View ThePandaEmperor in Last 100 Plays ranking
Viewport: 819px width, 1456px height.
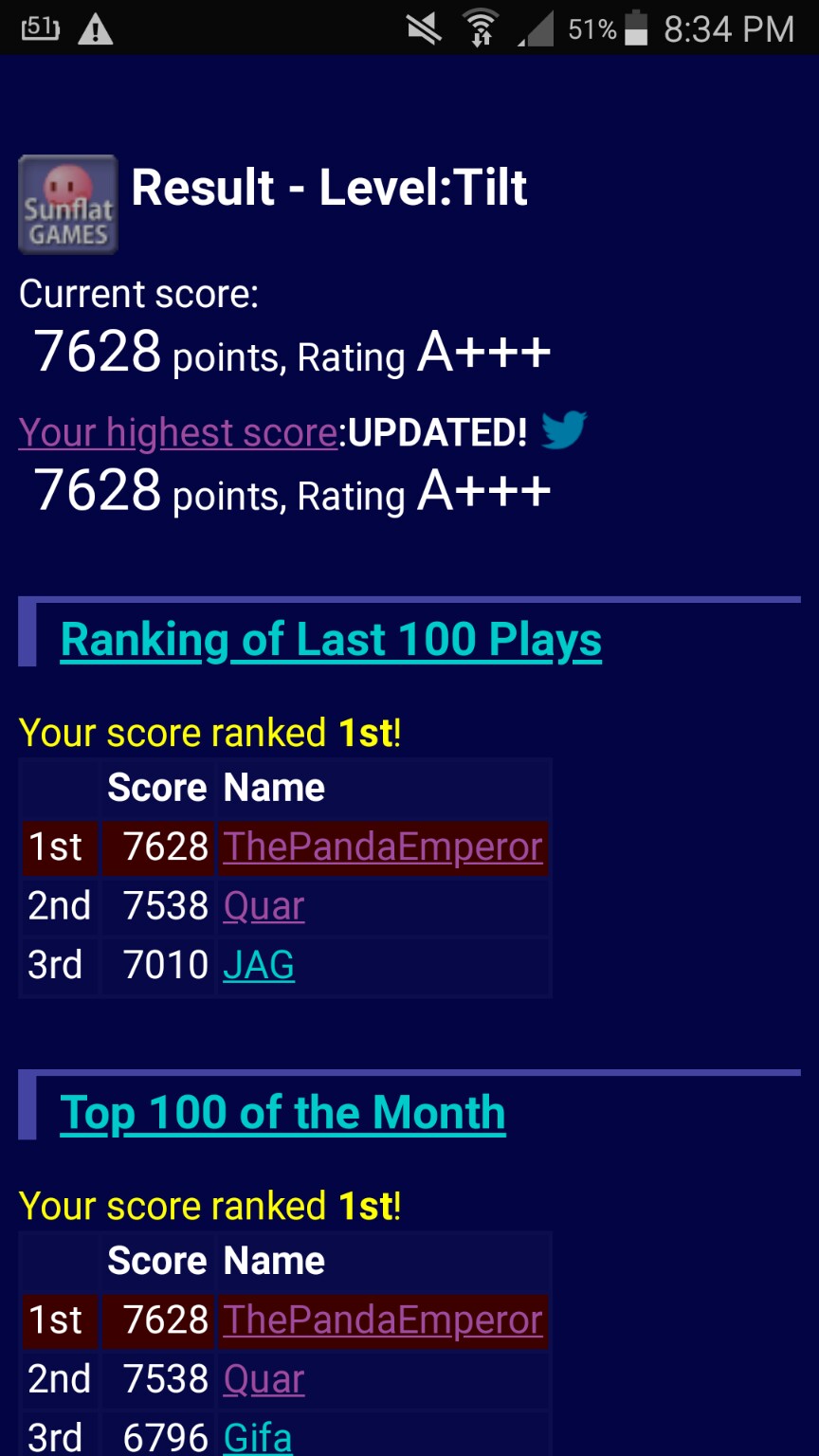[383, 846]
